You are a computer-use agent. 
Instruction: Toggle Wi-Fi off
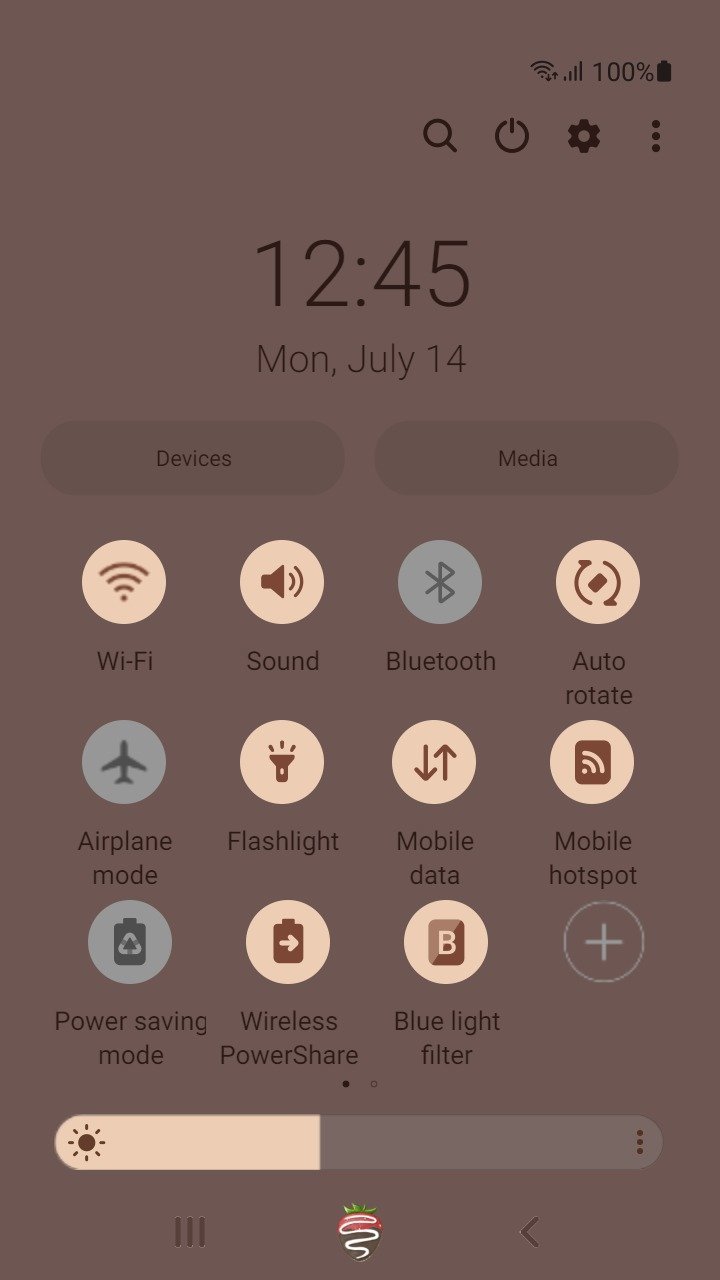click(124, 582)
